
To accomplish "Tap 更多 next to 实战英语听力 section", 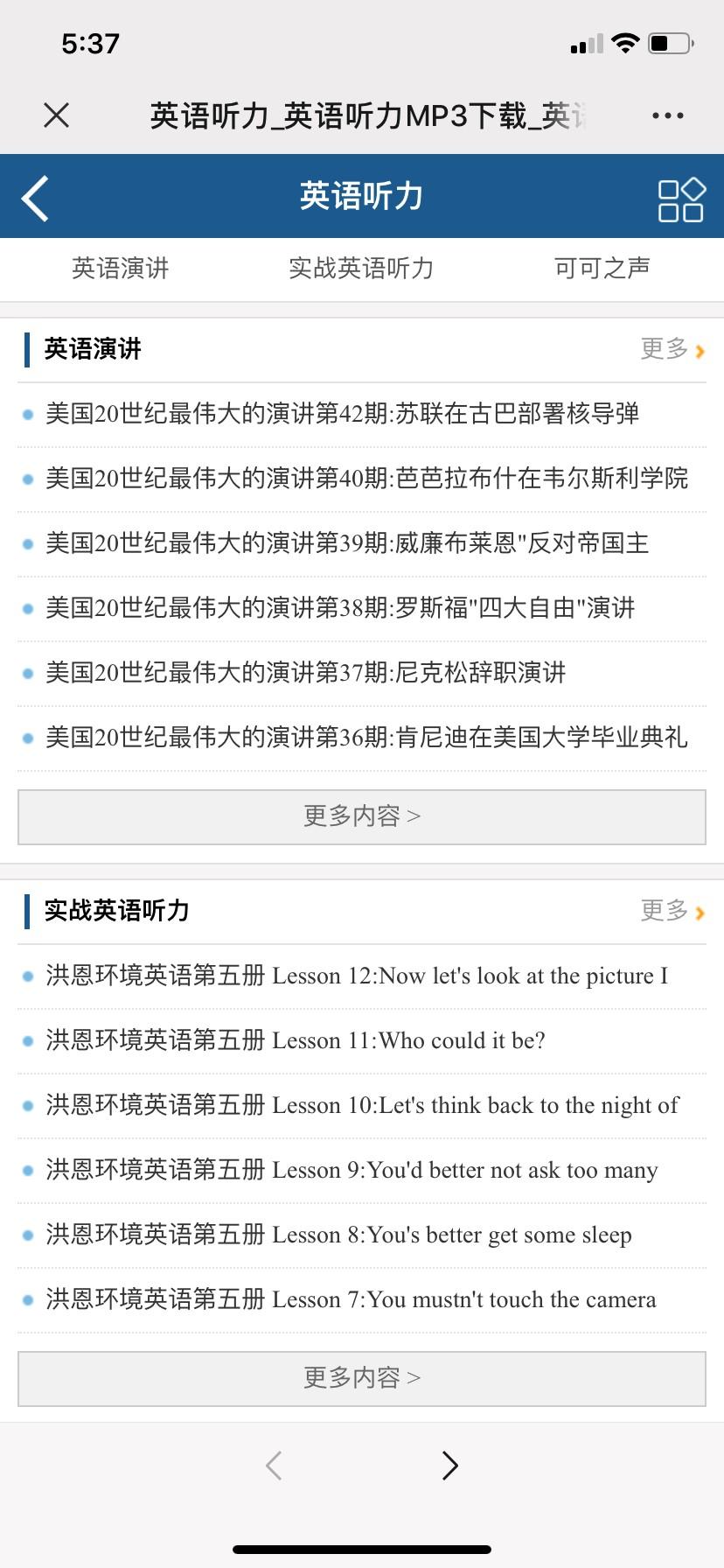I will [672, 911].
